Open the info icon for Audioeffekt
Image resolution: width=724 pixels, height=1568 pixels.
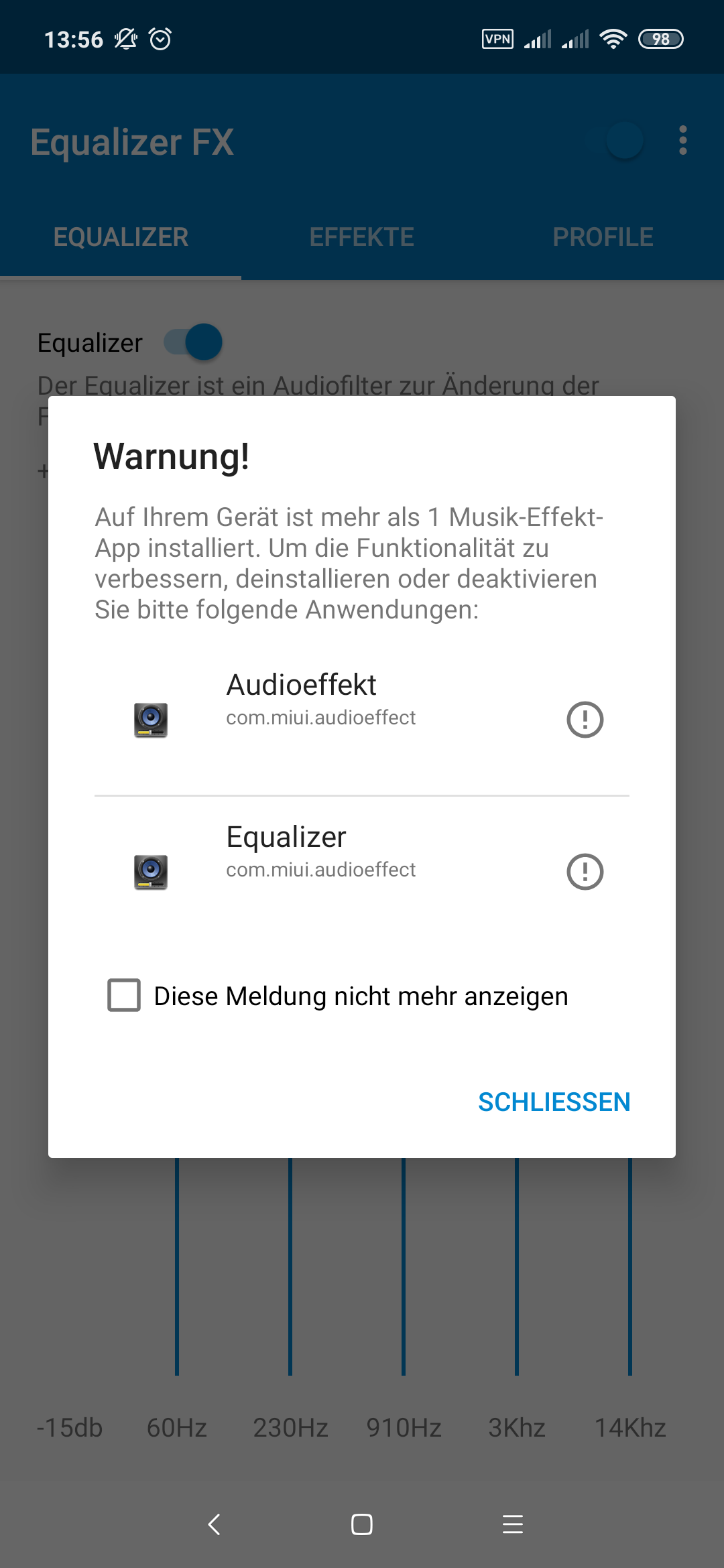coord(585,720)
